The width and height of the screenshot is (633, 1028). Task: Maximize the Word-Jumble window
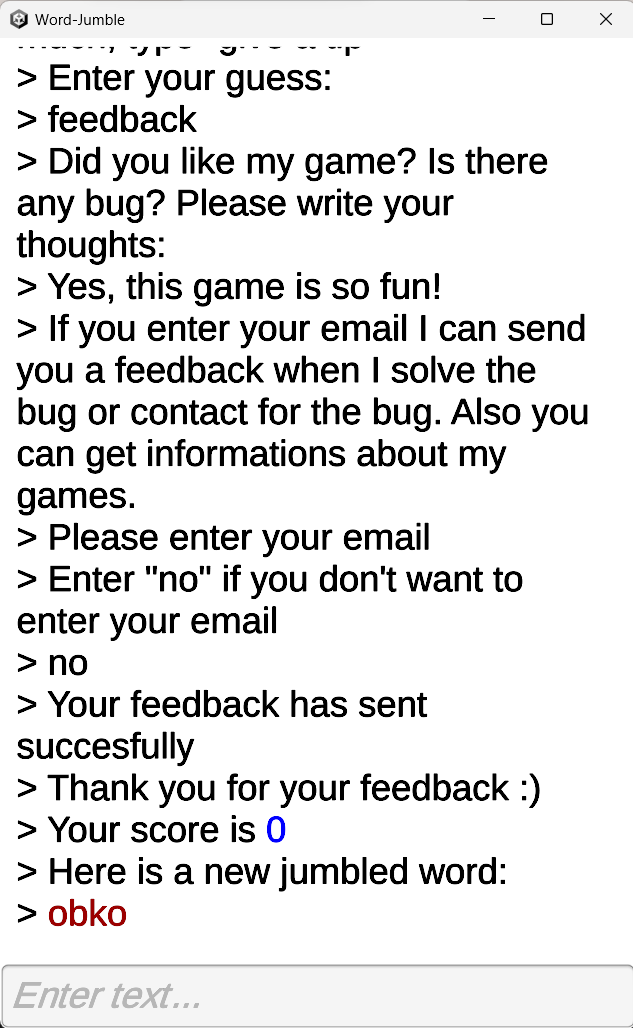pyautogui.click(x=547, y=19)
